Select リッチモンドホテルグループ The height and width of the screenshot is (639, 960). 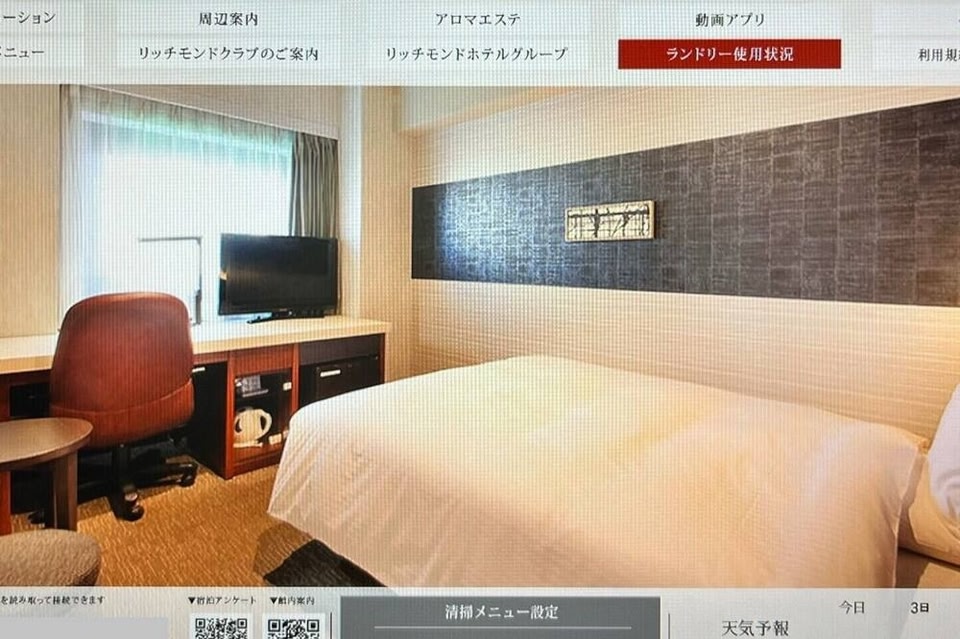[x=477, y=54]
